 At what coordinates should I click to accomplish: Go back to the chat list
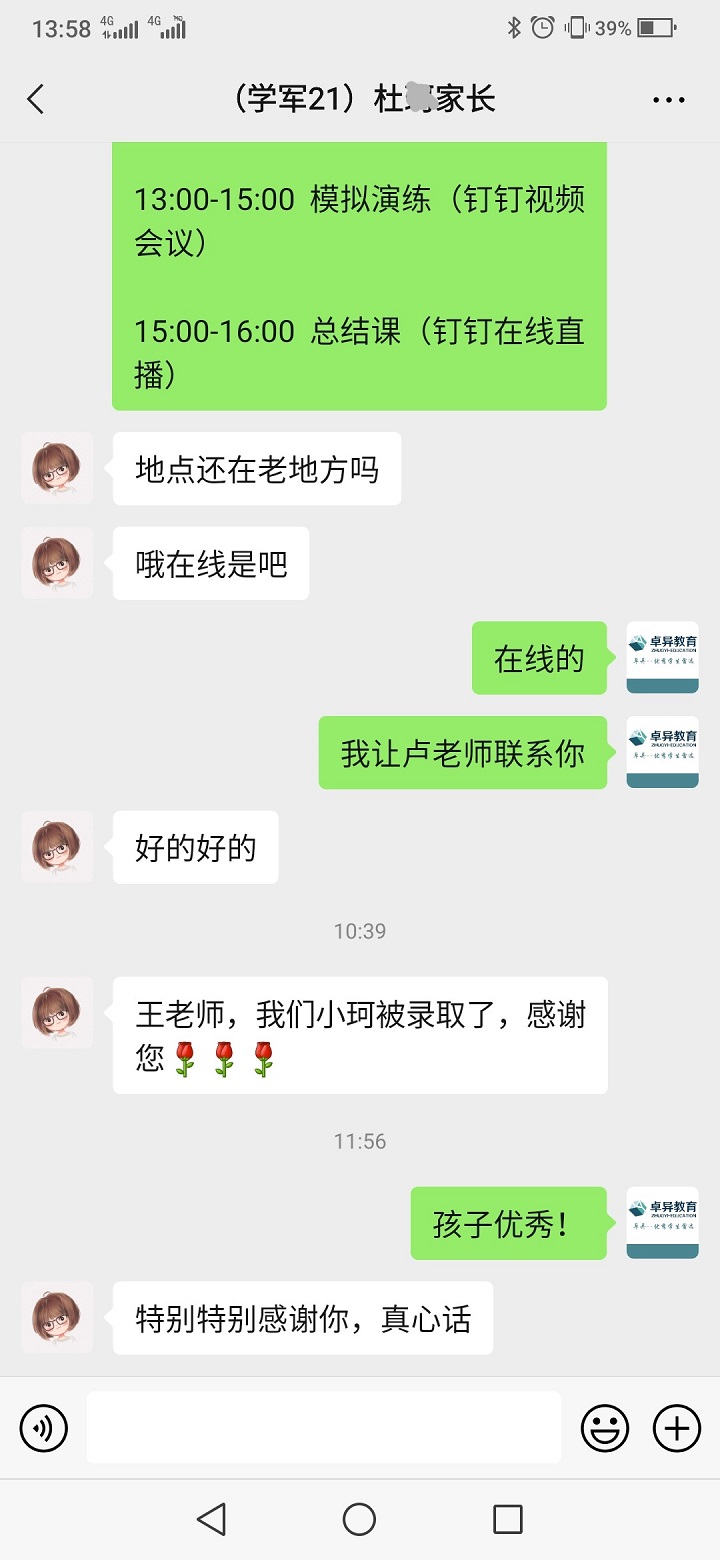tap(36, 99)
